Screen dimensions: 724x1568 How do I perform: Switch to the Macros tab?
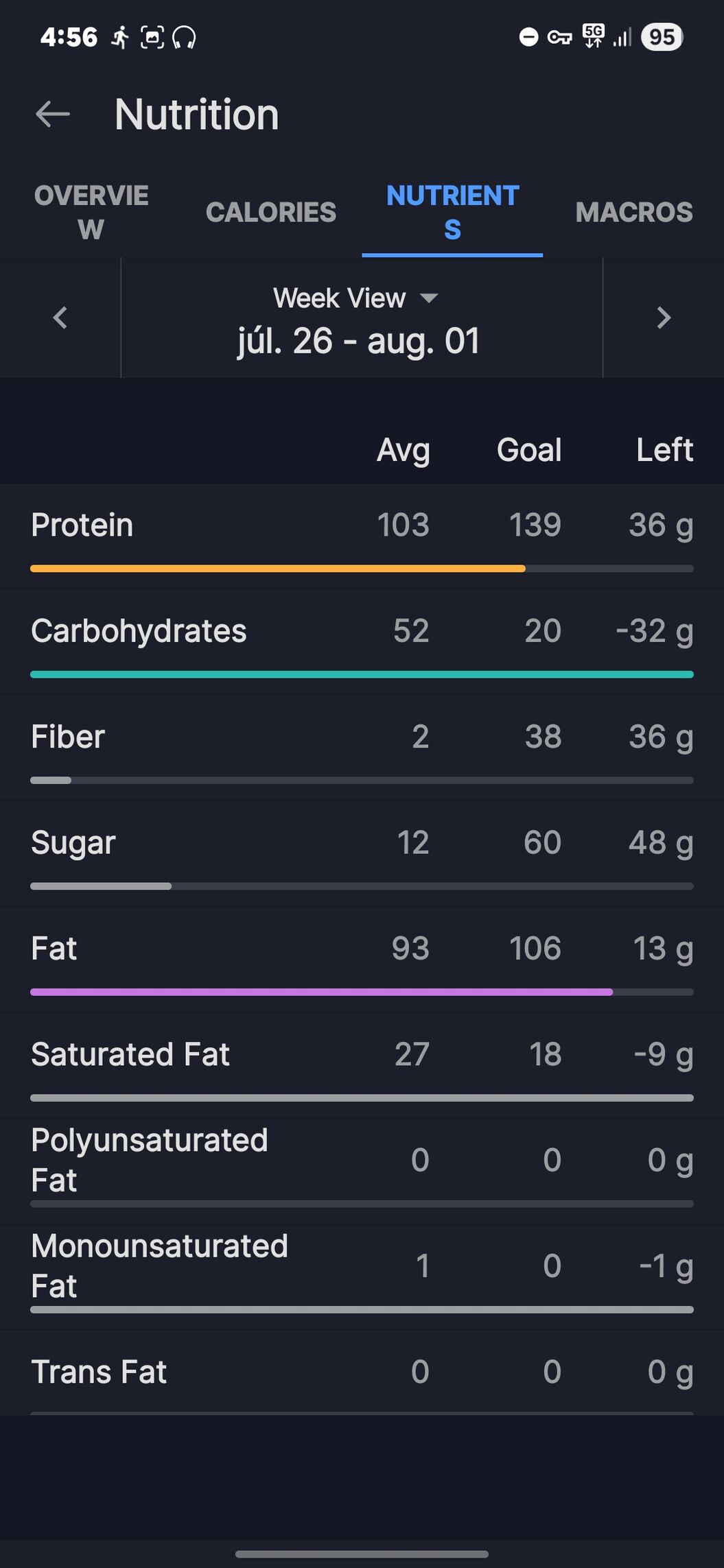coord(633,212)
